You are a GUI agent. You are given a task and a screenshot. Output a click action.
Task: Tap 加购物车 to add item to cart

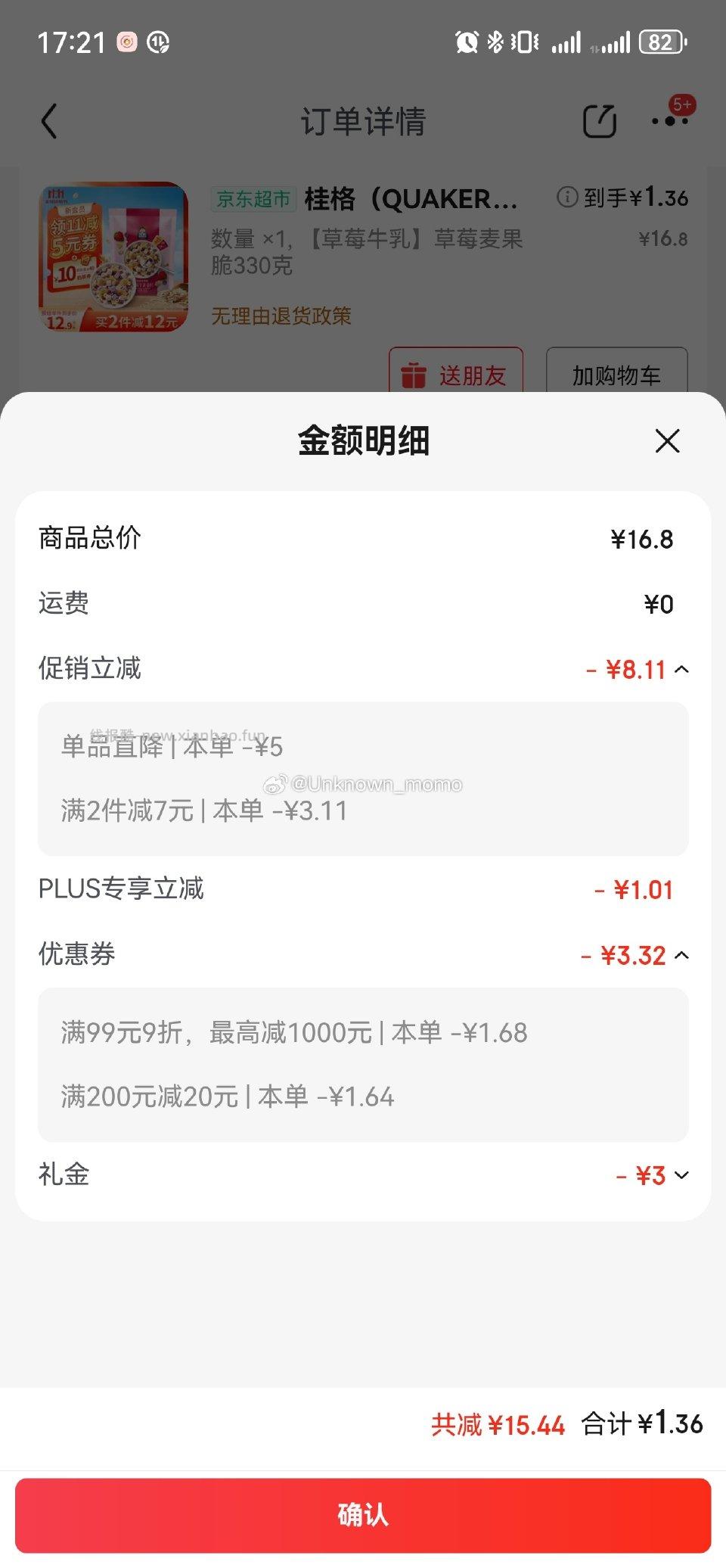tap(617, 374)
